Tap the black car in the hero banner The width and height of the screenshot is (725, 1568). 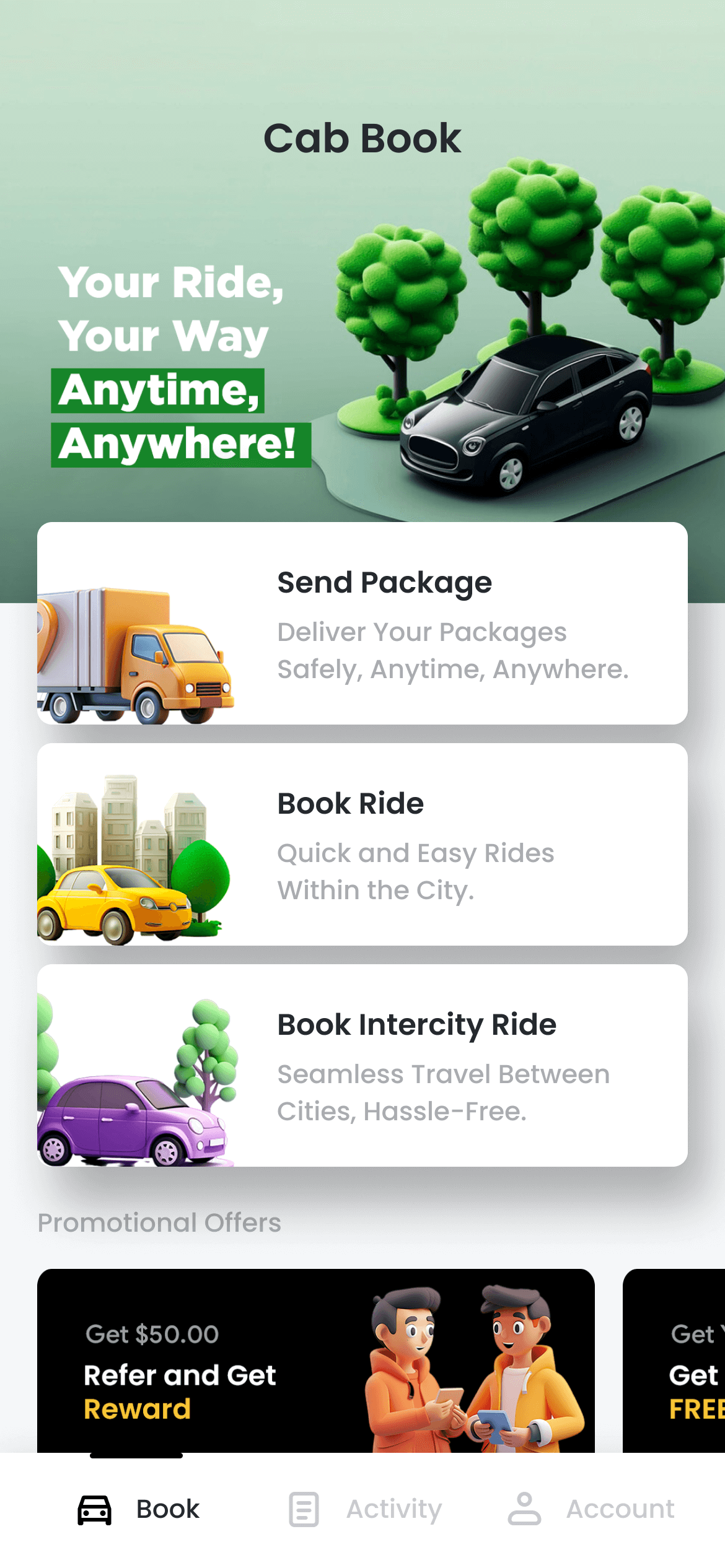tap(533, 415)
